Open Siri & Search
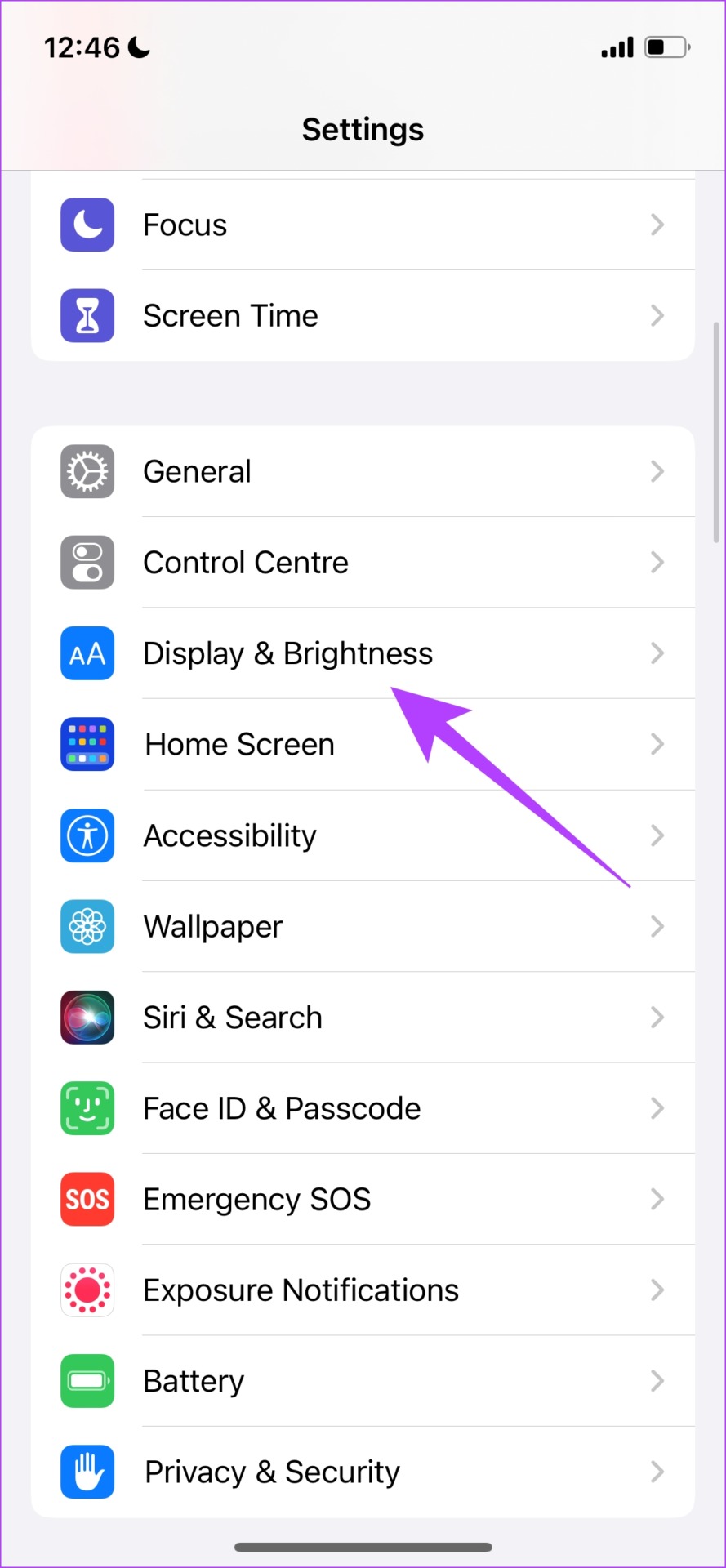This screenshot has height=1568, width=726. [x=363, y=1018]
